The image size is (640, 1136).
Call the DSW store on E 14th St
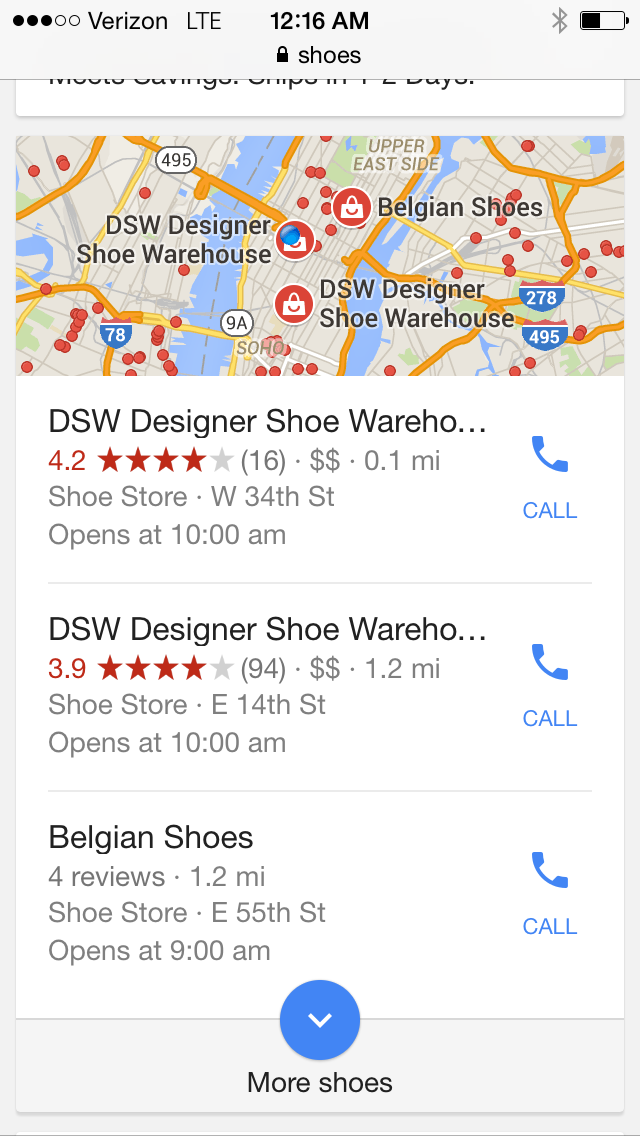pos(549,684)
